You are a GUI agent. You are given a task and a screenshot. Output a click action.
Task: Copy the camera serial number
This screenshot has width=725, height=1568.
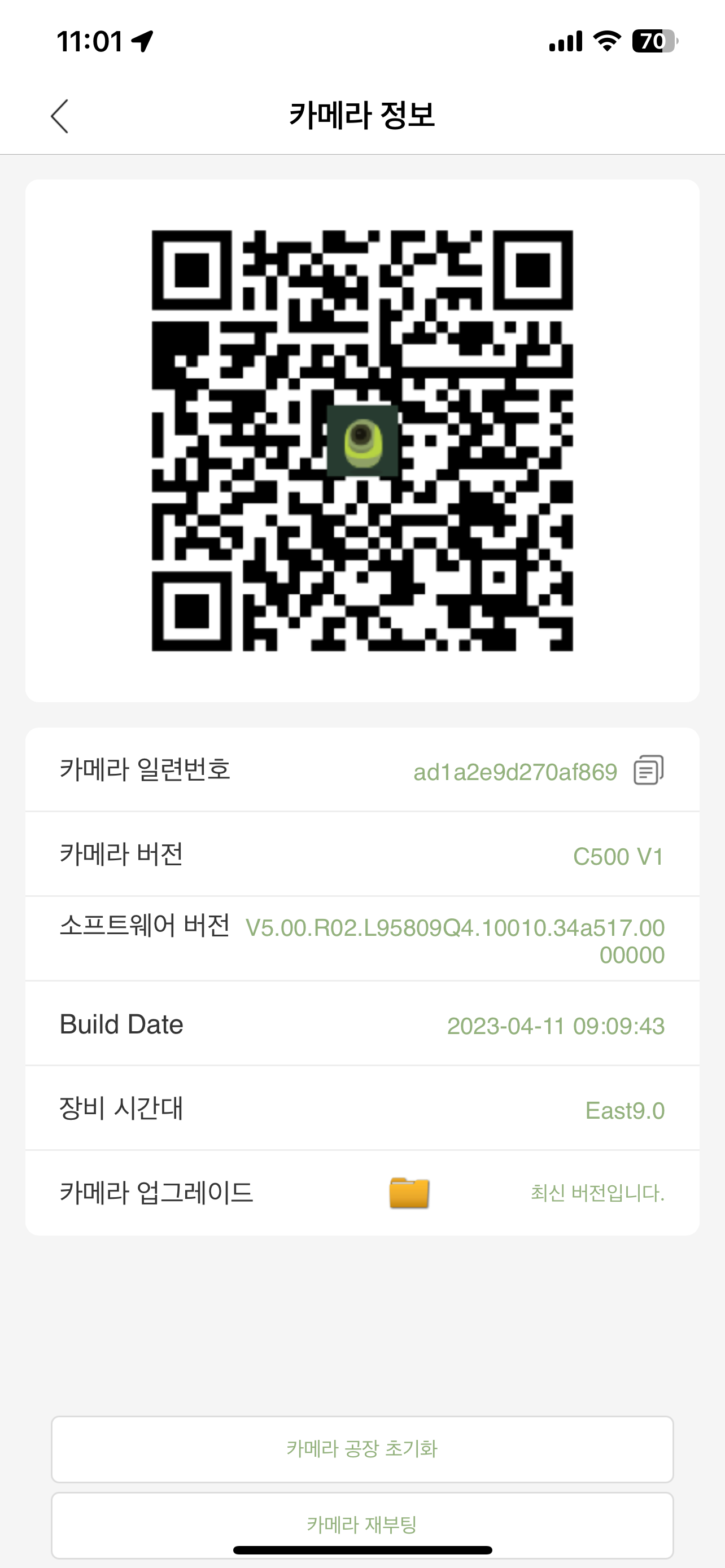648,770
